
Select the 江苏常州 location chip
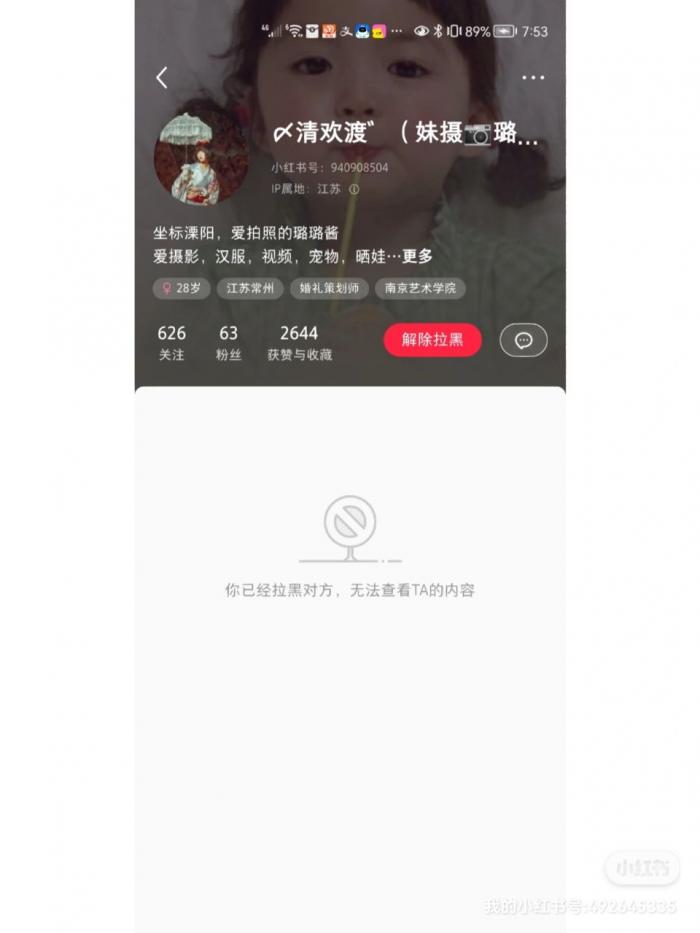click(249, 288)
